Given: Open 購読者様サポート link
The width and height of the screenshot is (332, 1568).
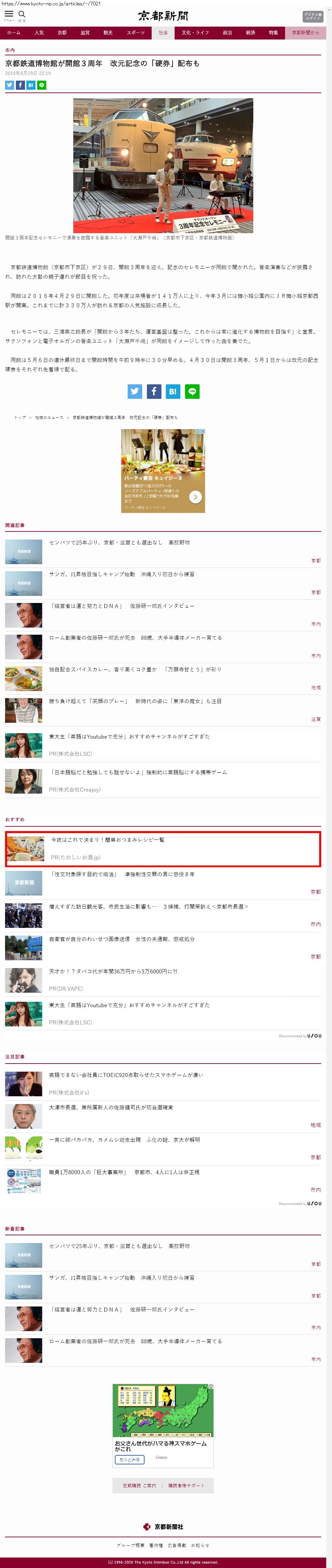Looking at the screenshot, I should point(186,1486).
